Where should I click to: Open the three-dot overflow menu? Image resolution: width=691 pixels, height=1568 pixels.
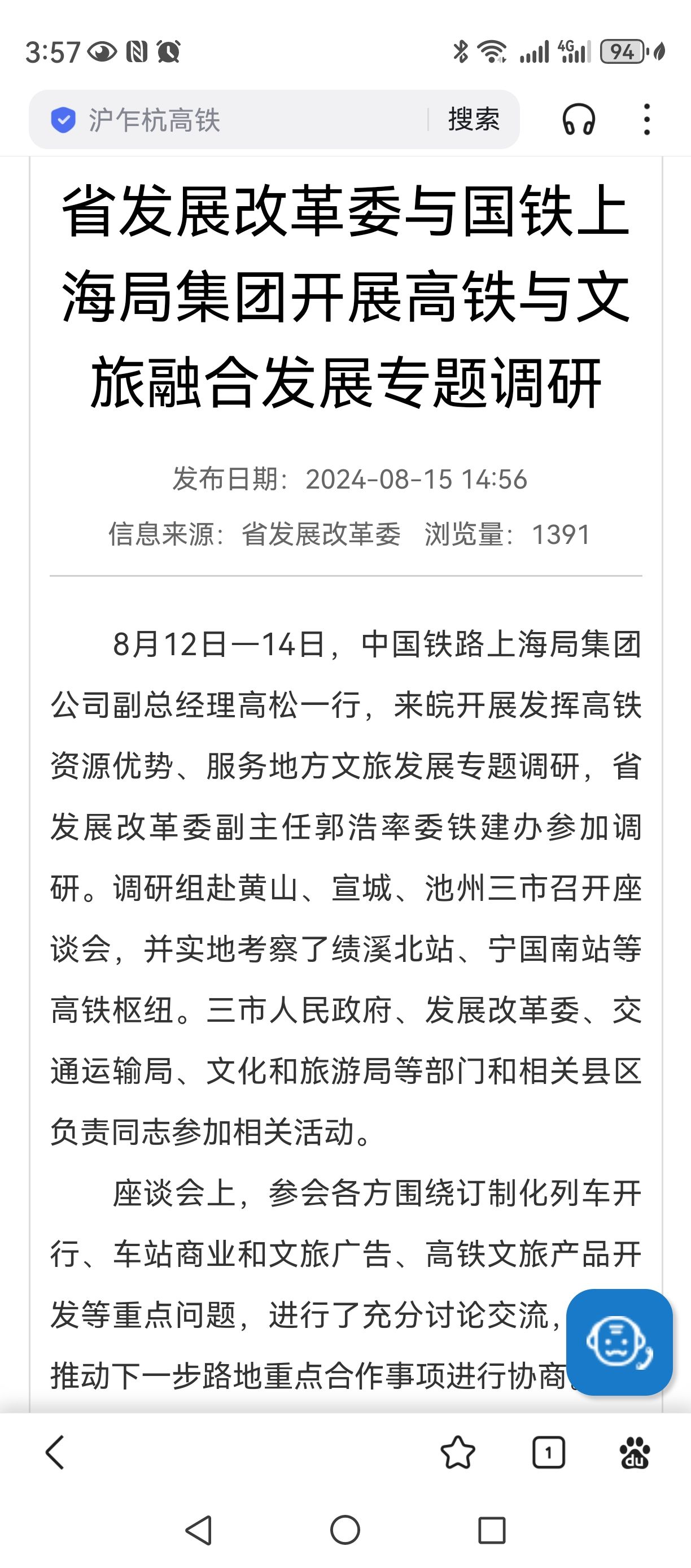click(x=646, y=119)
